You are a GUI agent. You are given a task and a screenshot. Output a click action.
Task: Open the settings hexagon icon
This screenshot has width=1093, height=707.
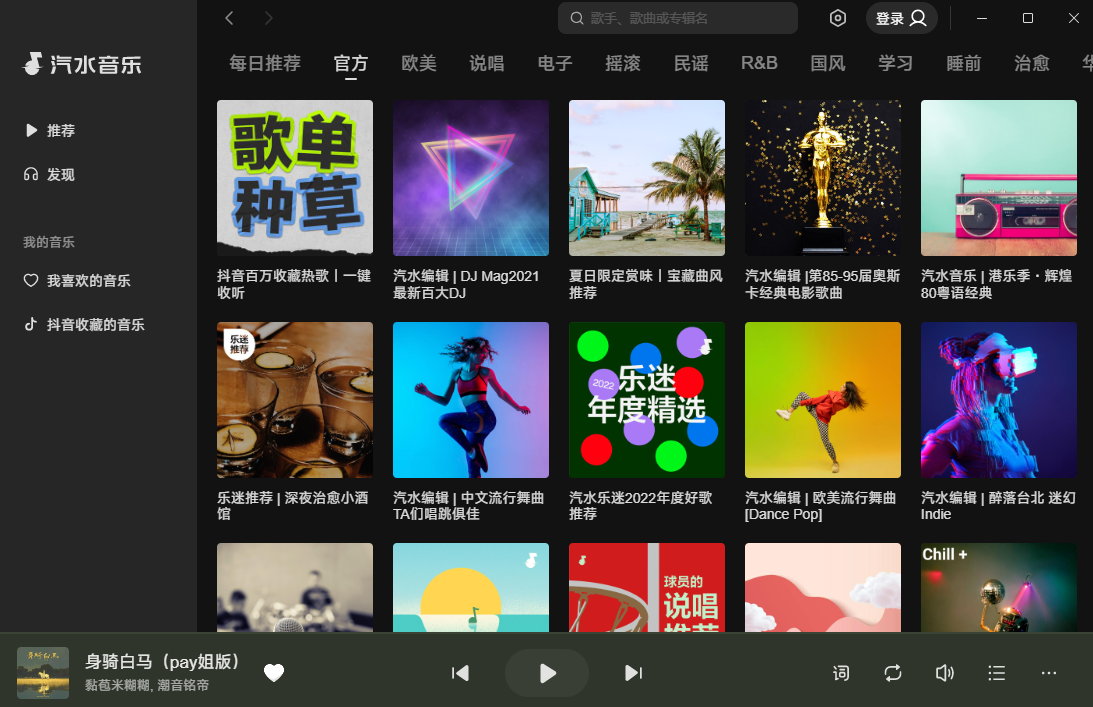pos(838,18)
